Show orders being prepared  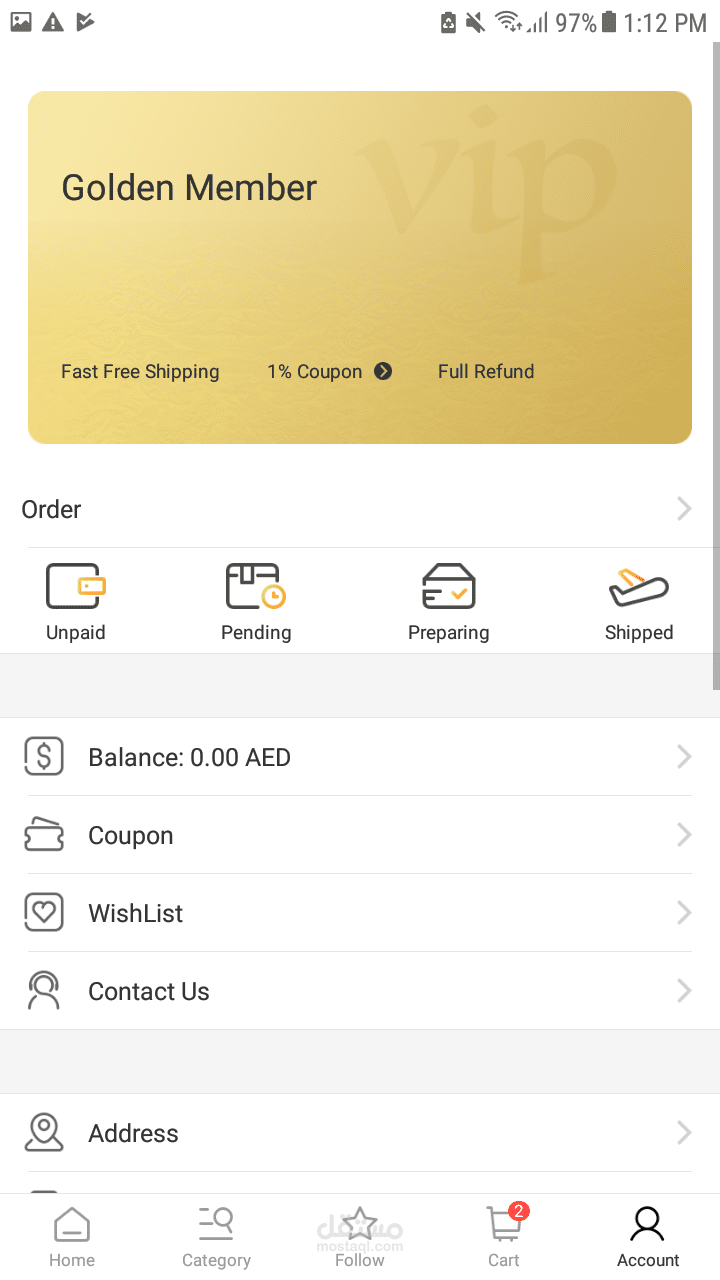tap(448, 601)
